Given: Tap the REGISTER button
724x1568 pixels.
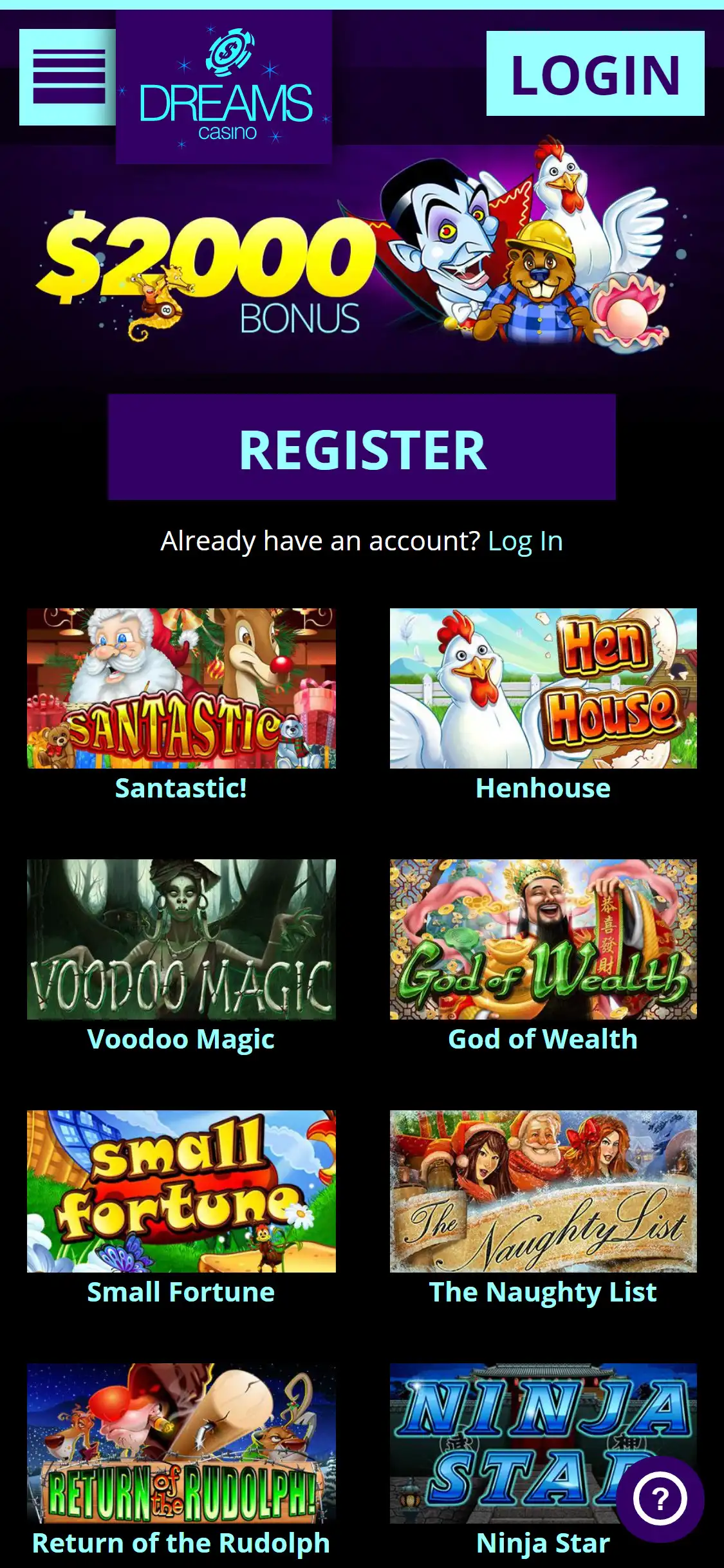Looking at the screenshot, I should [x=362, y=447].
